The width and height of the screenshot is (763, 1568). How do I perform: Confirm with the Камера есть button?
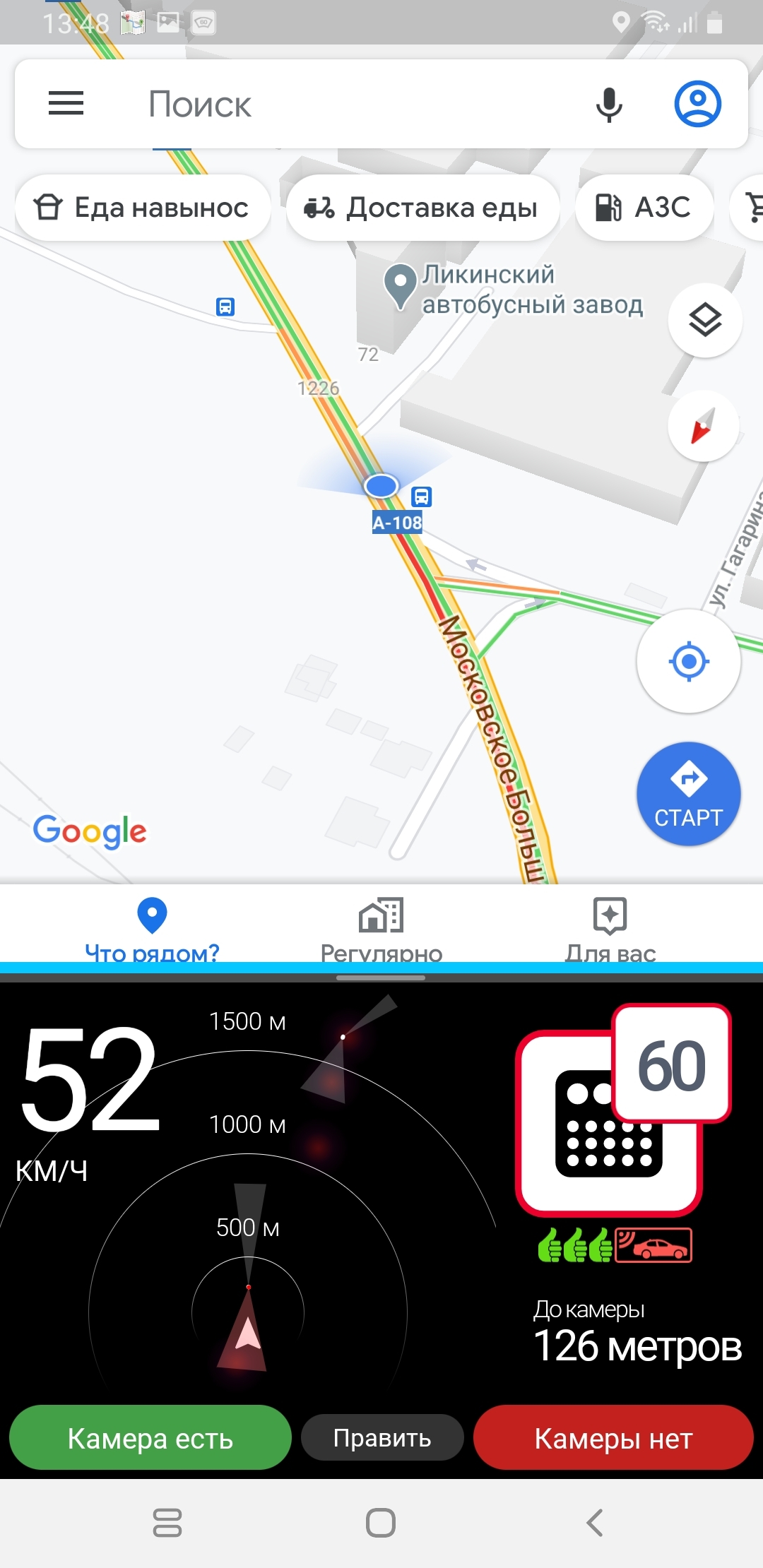click(x=150, y=1437)
